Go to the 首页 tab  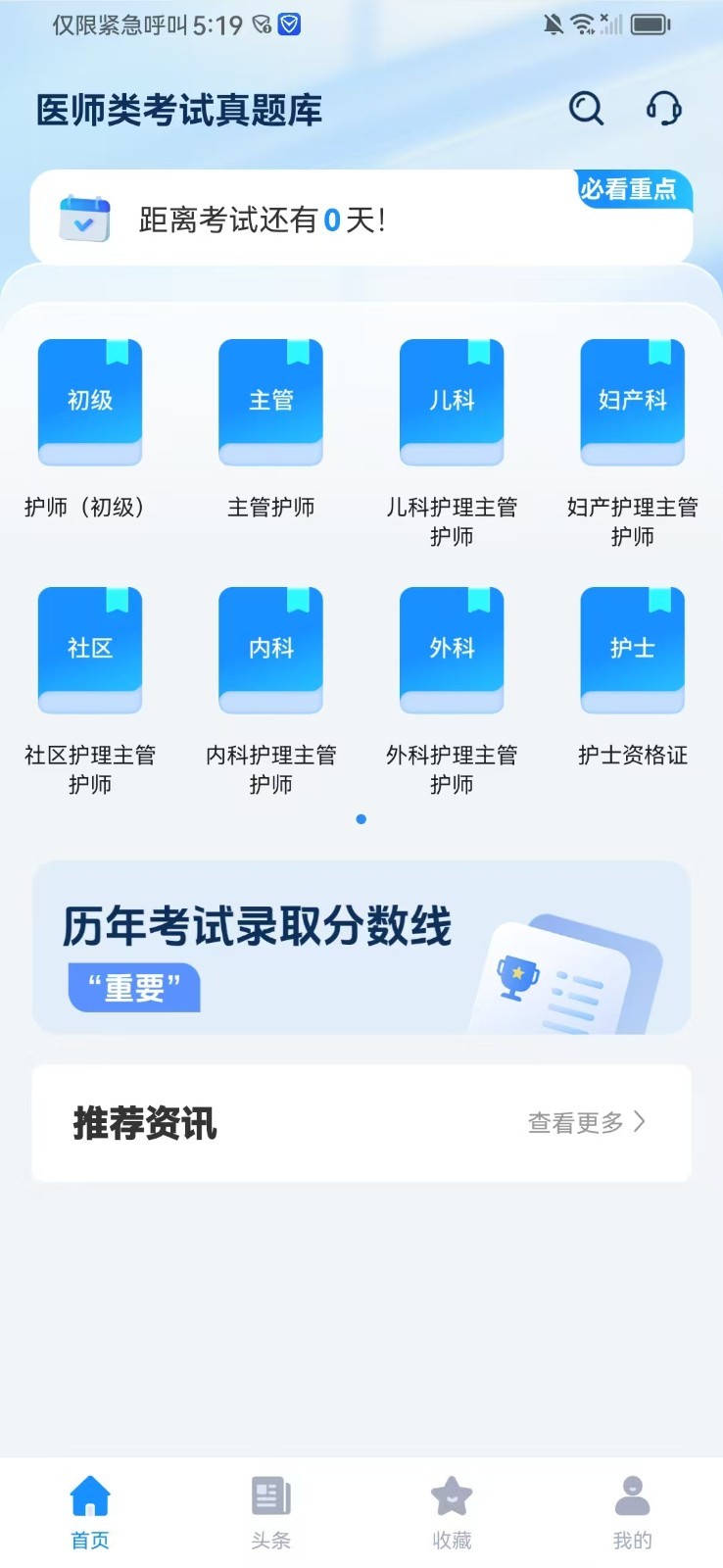tap(90, 1512)
